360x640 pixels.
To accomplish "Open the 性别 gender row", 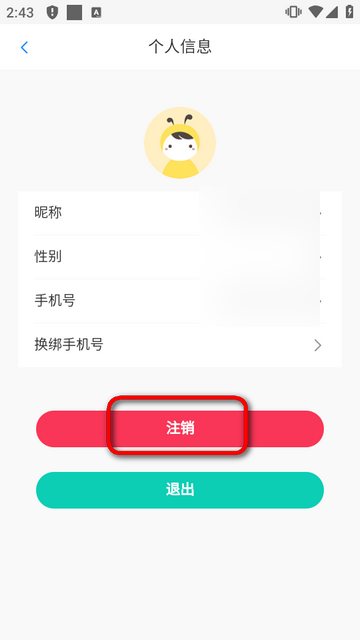I will coord(180,257).
